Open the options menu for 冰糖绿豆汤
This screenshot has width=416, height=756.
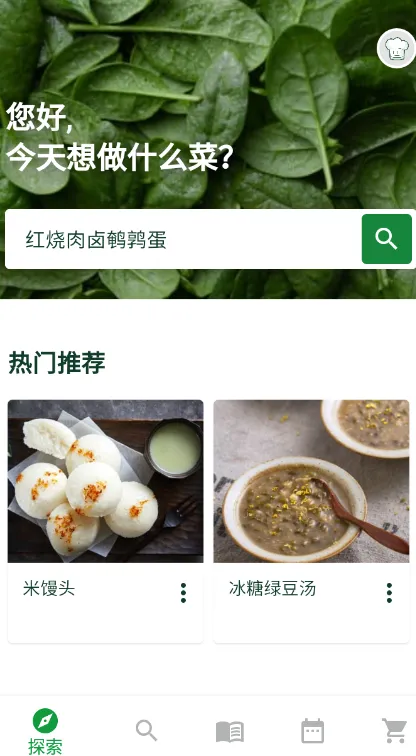coord(389,593)
